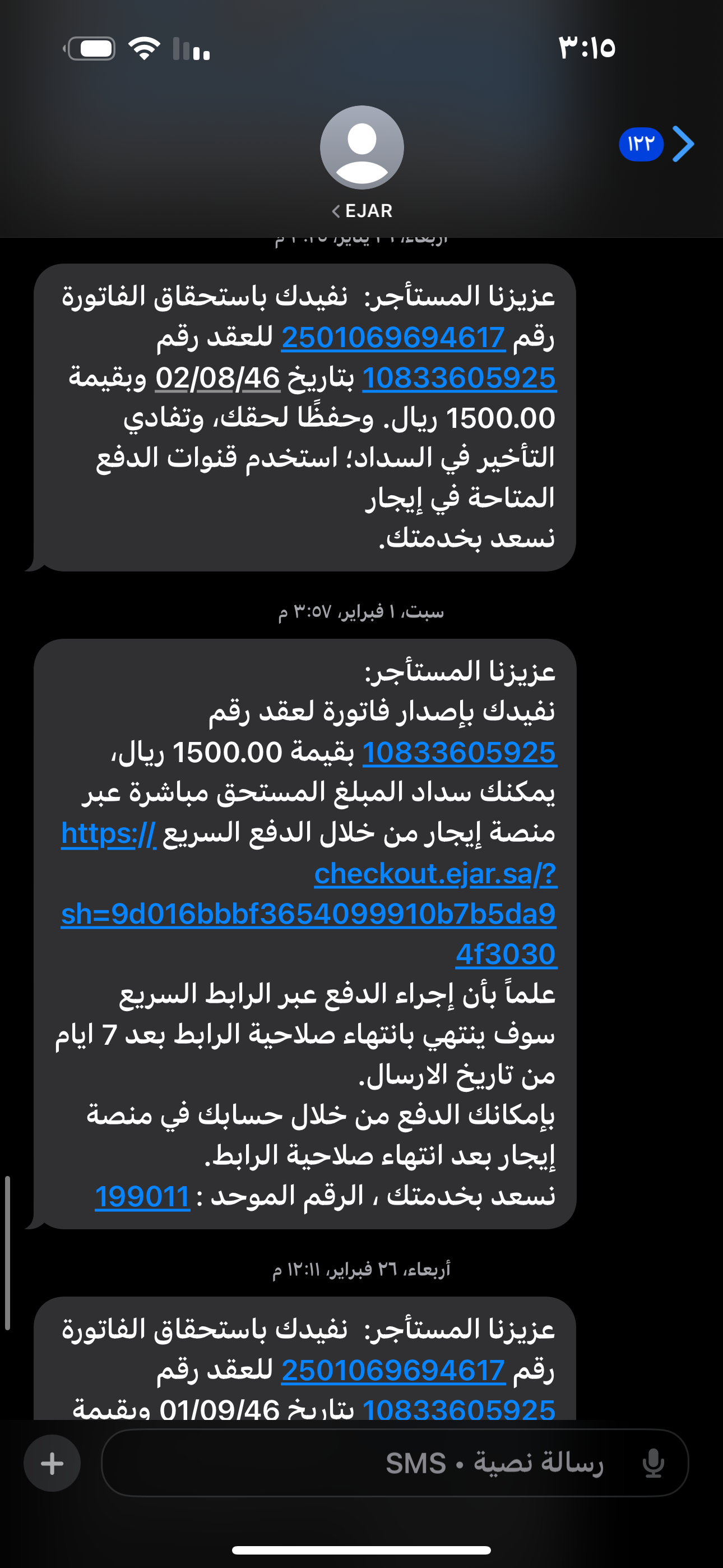Image resolution: width=723 pixels, height=1568 pixels.
Task: Open invoice number 2501069694617 above date 02/08/46
Action: coord(393,338)
